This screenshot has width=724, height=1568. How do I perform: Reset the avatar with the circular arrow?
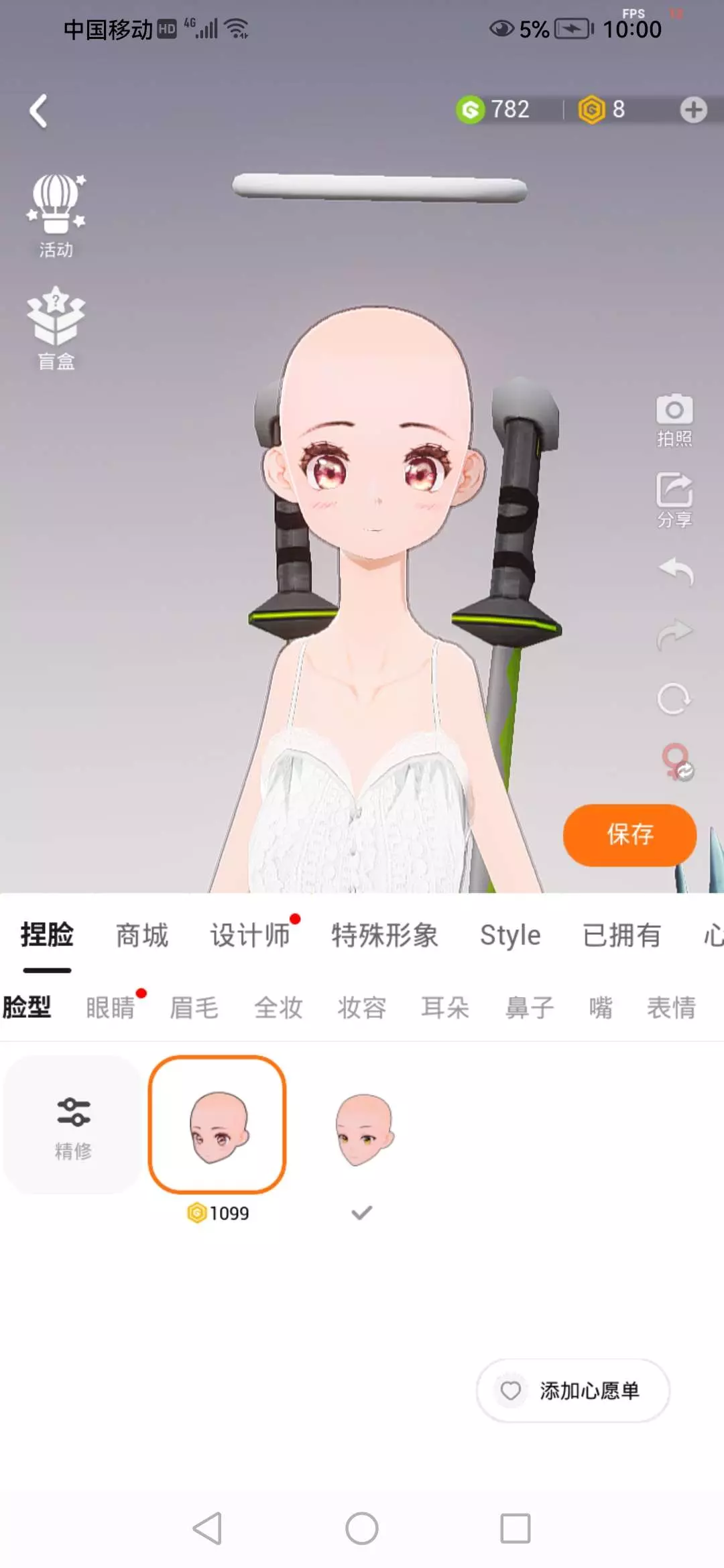point(674,700)
